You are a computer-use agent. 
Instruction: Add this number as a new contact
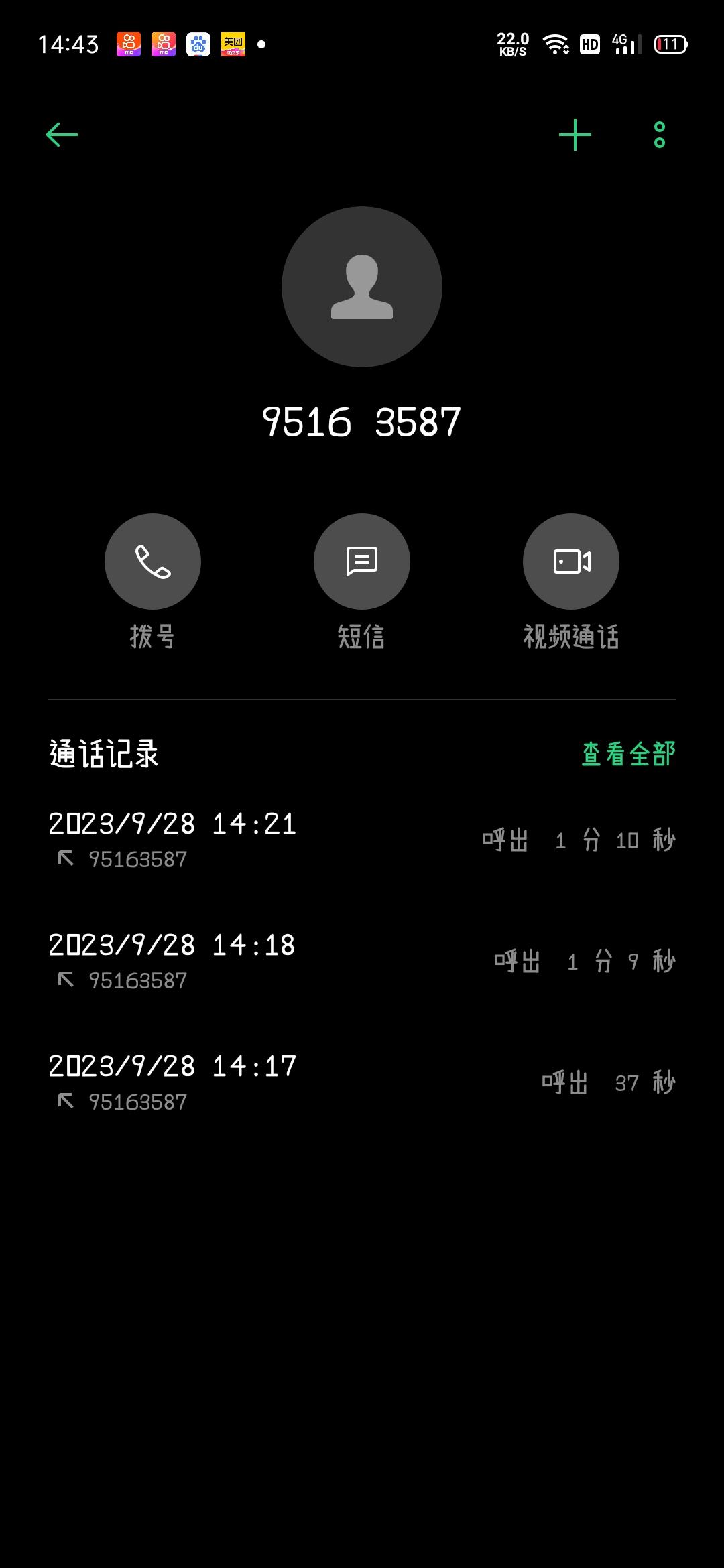point(575,135)
